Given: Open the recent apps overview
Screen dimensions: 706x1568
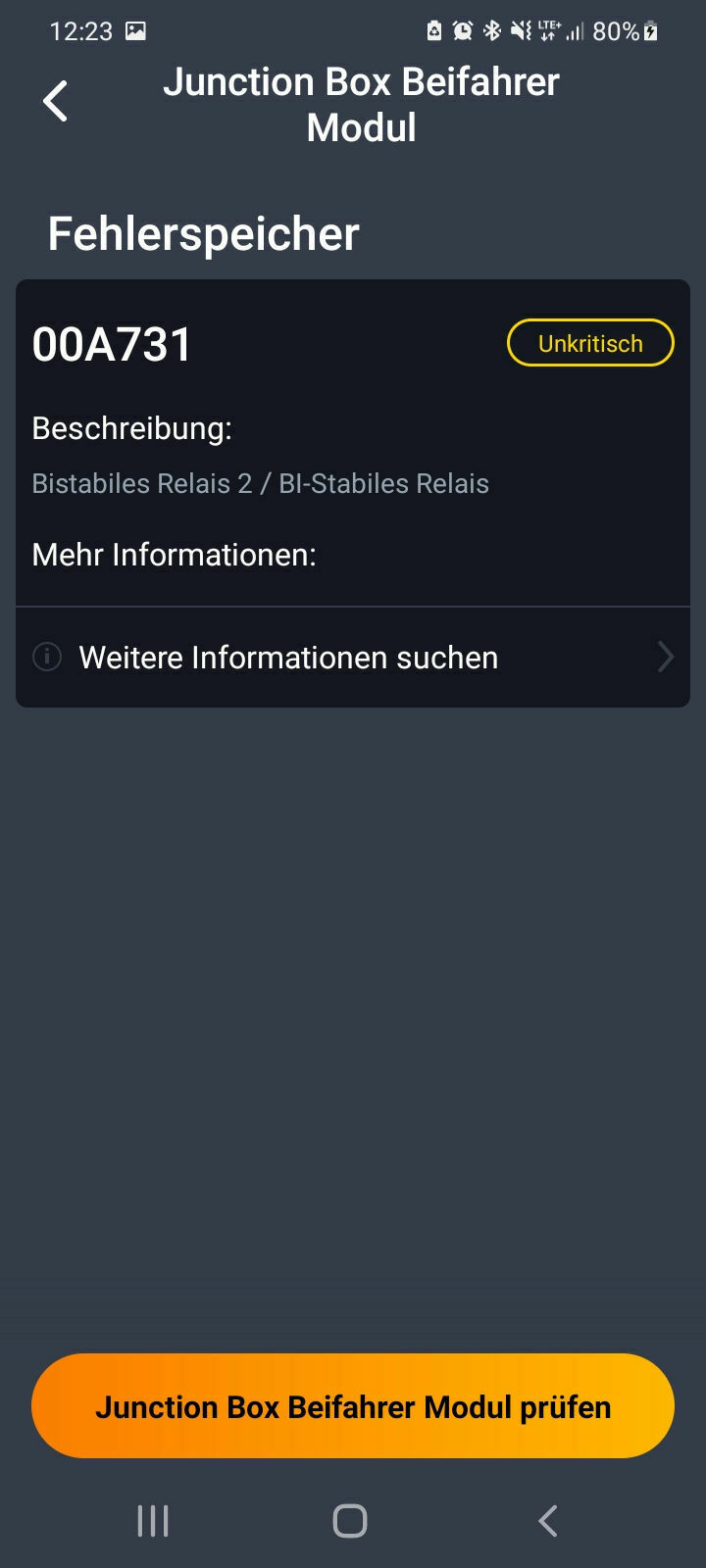Looking at the screenshot, I should click(x=152, y=1522).
